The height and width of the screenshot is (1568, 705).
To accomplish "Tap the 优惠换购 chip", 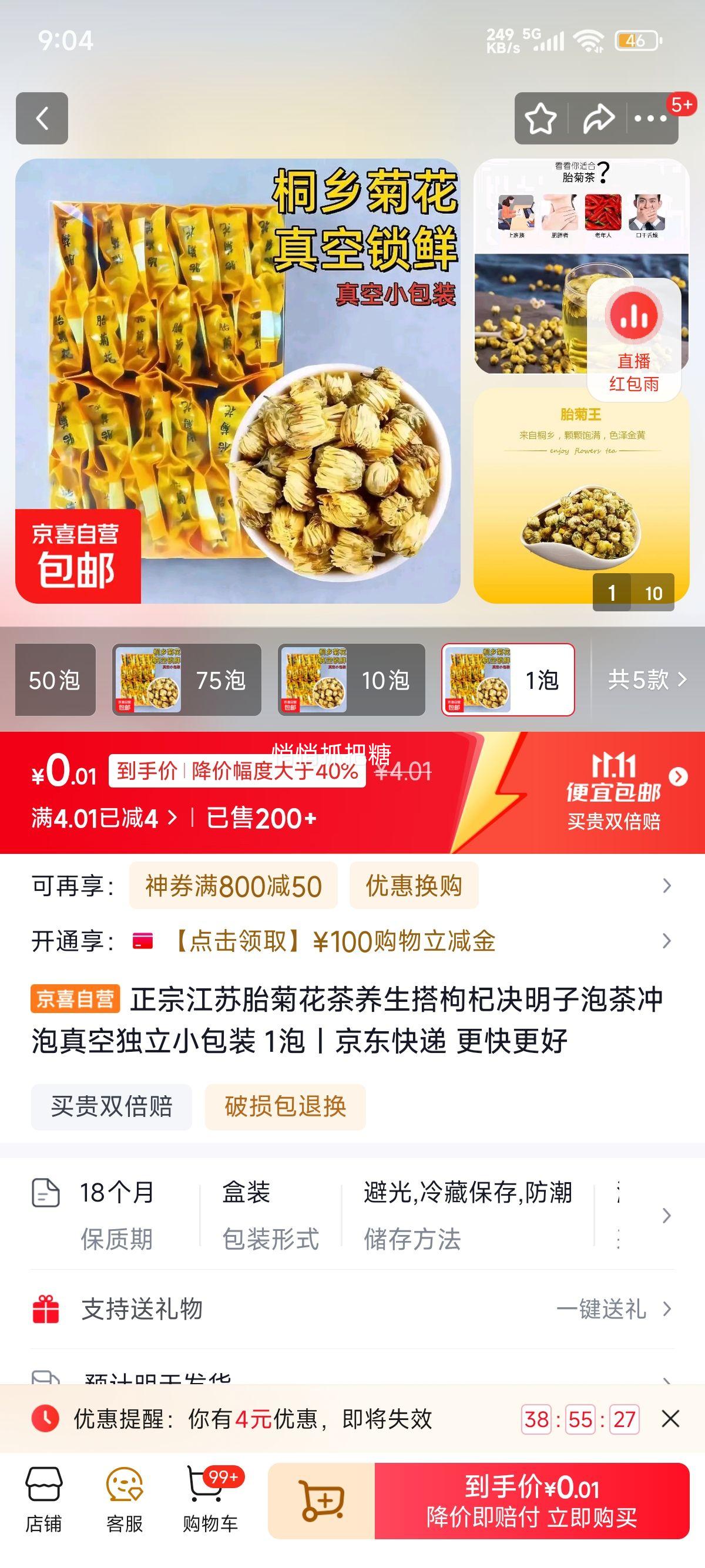I will coord(414,886).
